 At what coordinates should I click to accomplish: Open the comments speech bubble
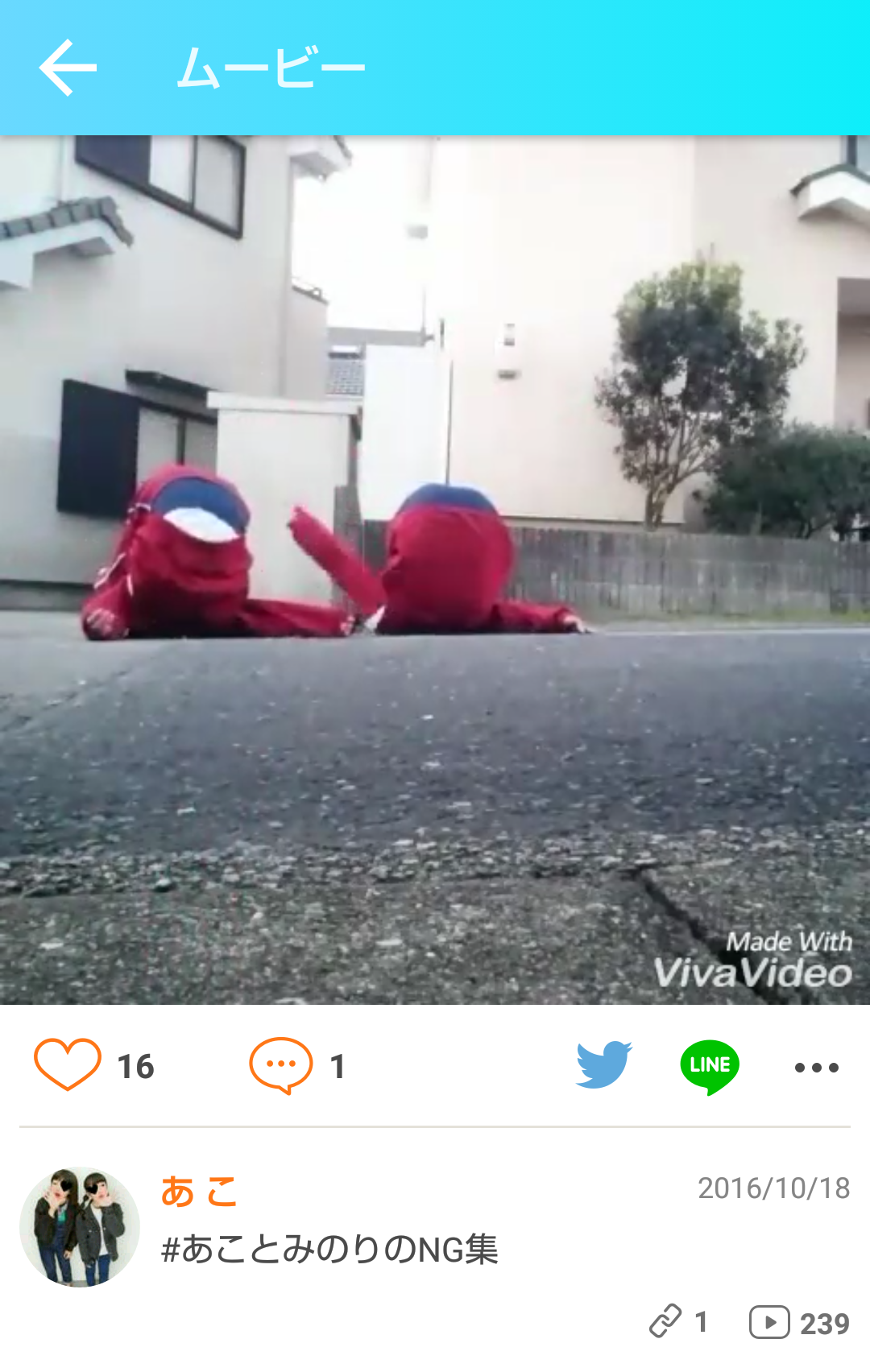coord(280,1064)
